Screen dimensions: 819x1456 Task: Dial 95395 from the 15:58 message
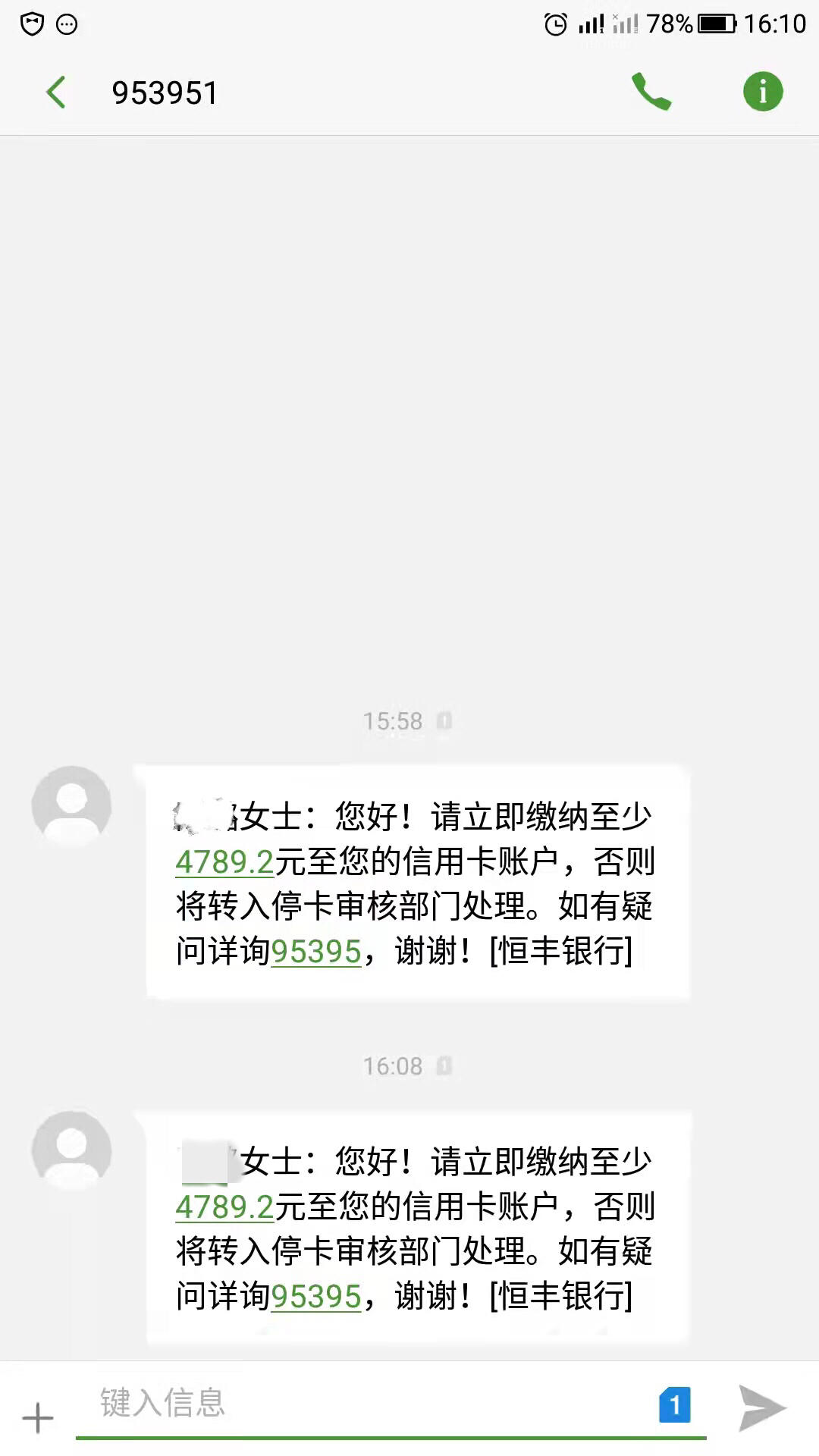[x=315, y=951]
